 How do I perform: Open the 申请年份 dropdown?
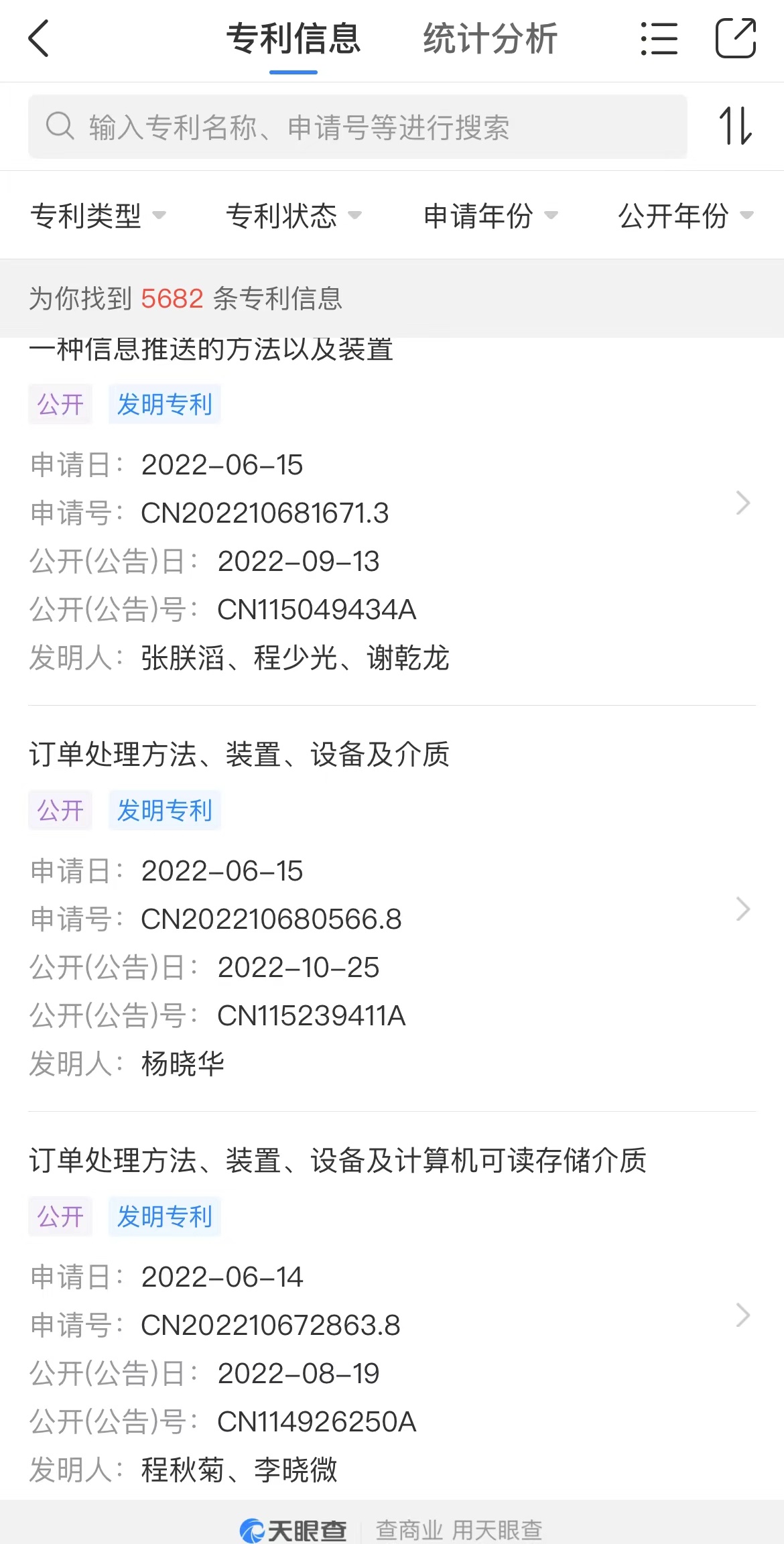[x=491, y=216]
